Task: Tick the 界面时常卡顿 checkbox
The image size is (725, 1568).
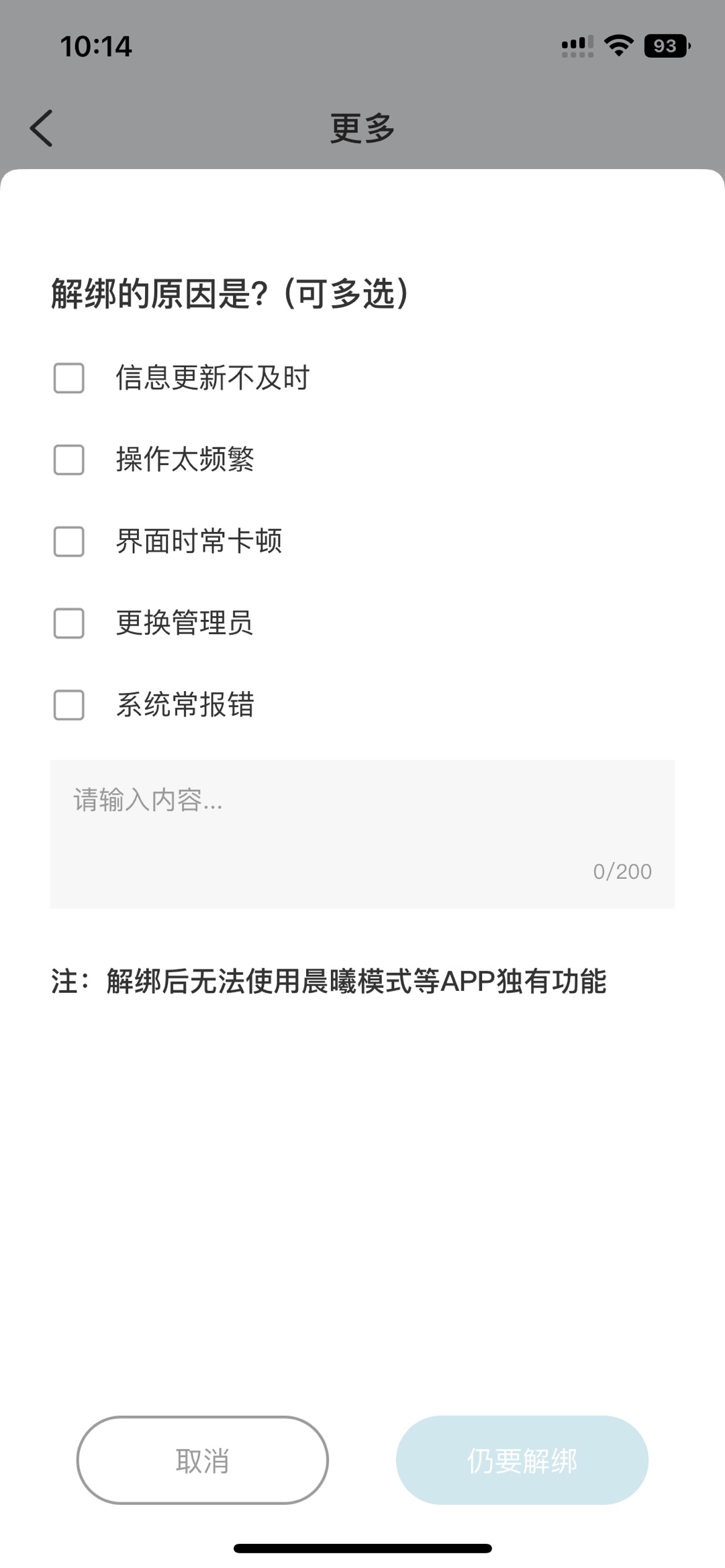Action: tap(68, 542)
